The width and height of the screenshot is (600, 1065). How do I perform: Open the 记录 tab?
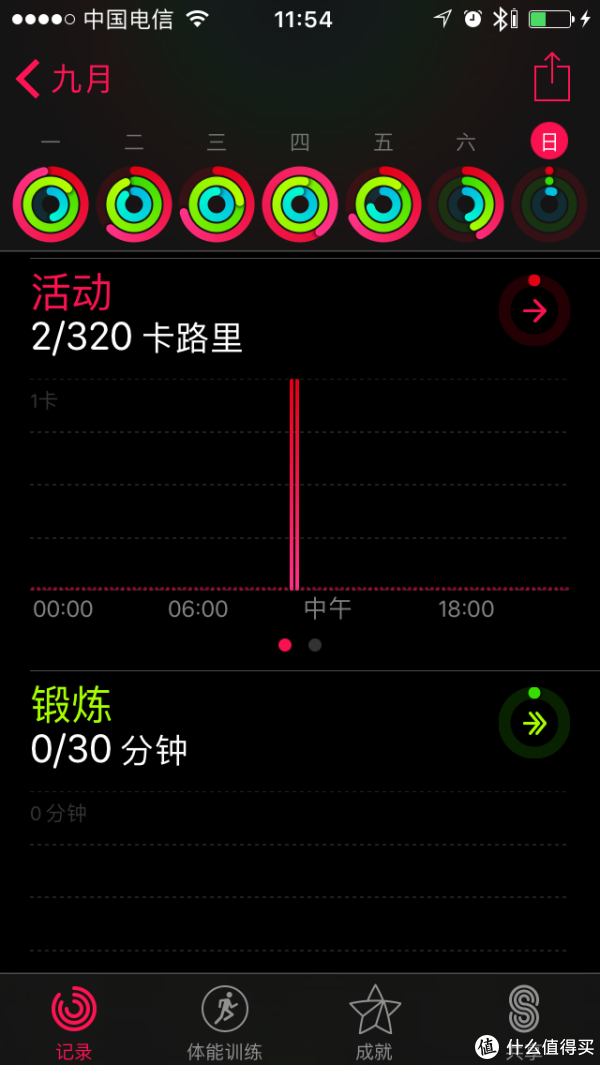[74, 1022]
